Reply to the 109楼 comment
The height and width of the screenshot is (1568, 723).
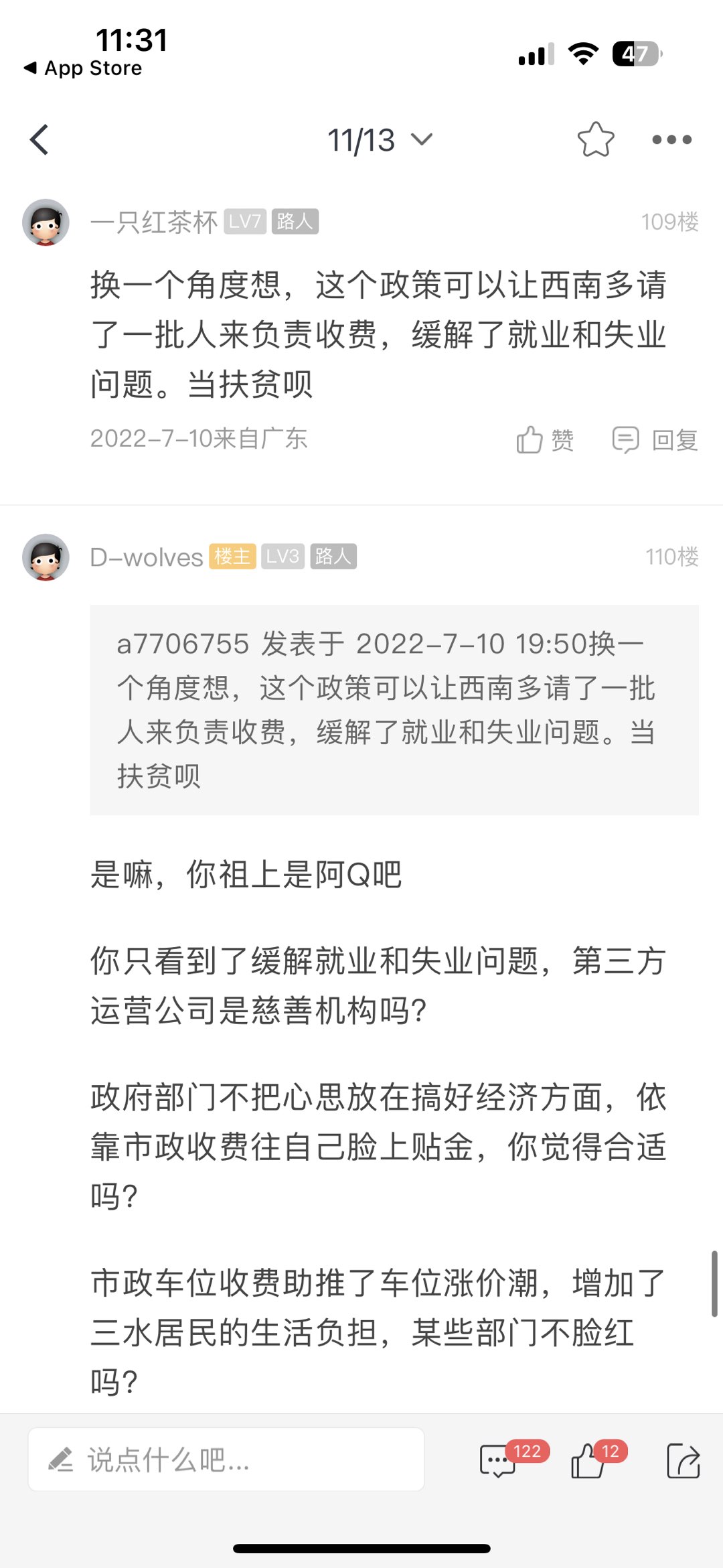tap(655, 440)
